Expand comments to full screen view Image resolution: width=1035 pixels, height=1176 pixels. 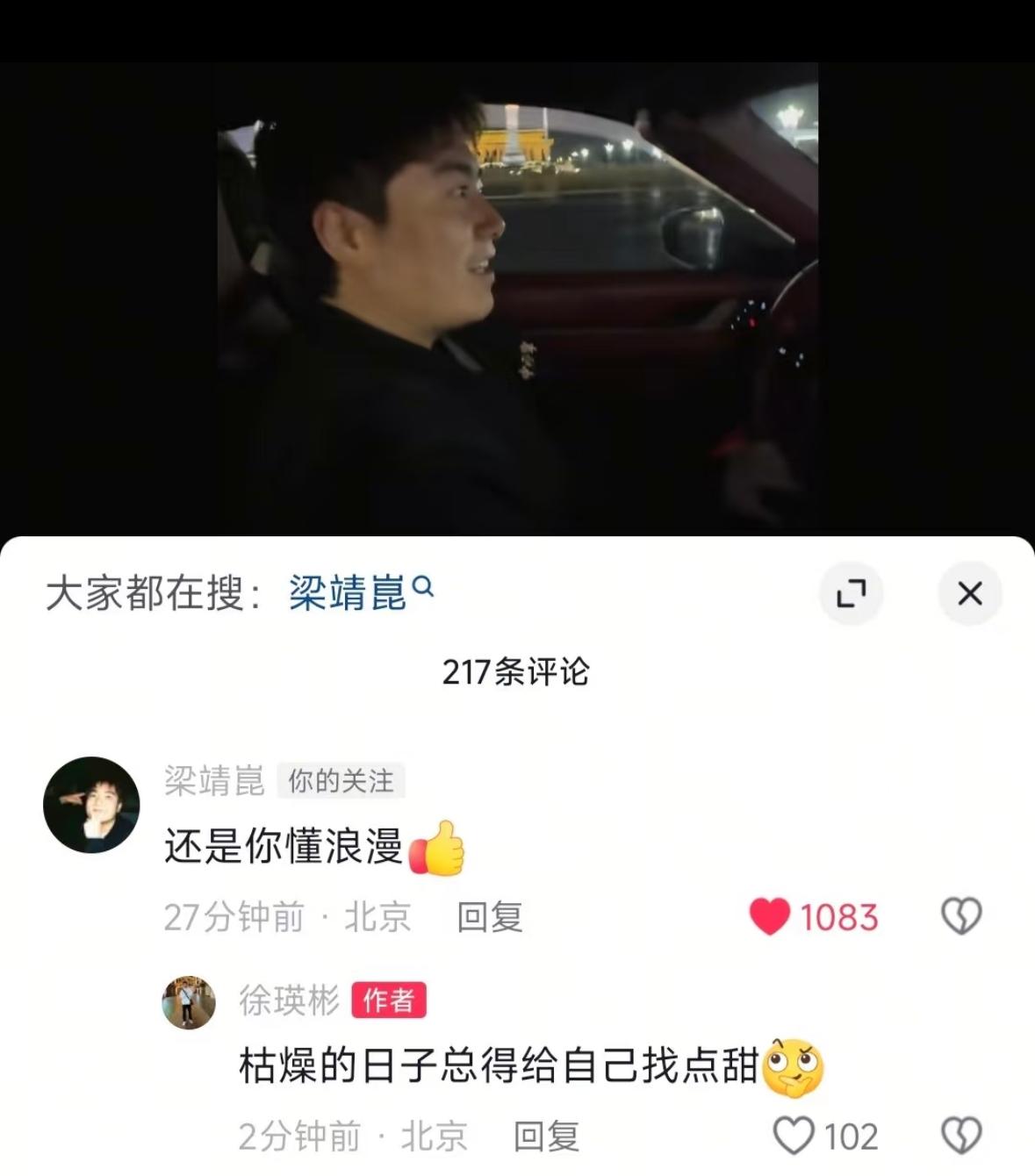(x=852, y=593)
